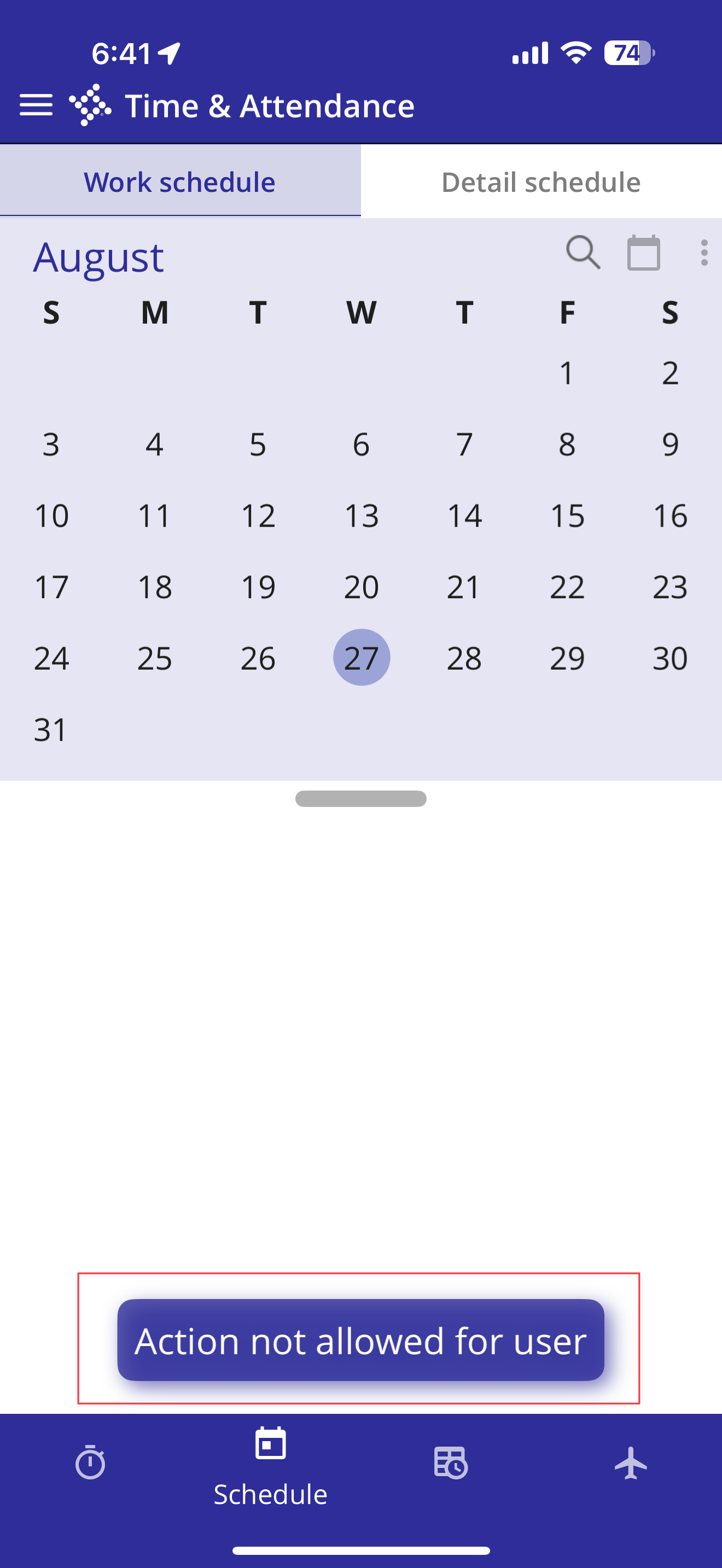Open the timesheet clock tab
This screenshot has width=722, height=1568.
(451, 1462)
